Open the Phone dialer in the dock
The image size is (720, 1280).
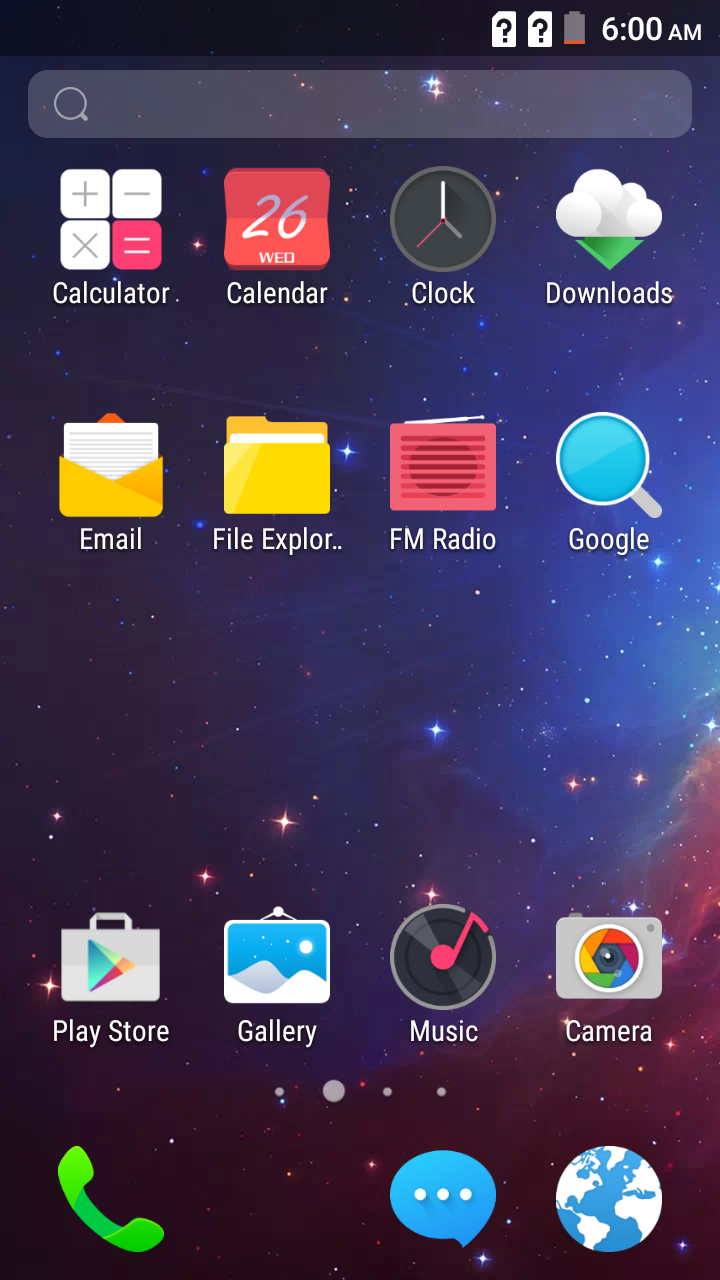pos(110,1198)
